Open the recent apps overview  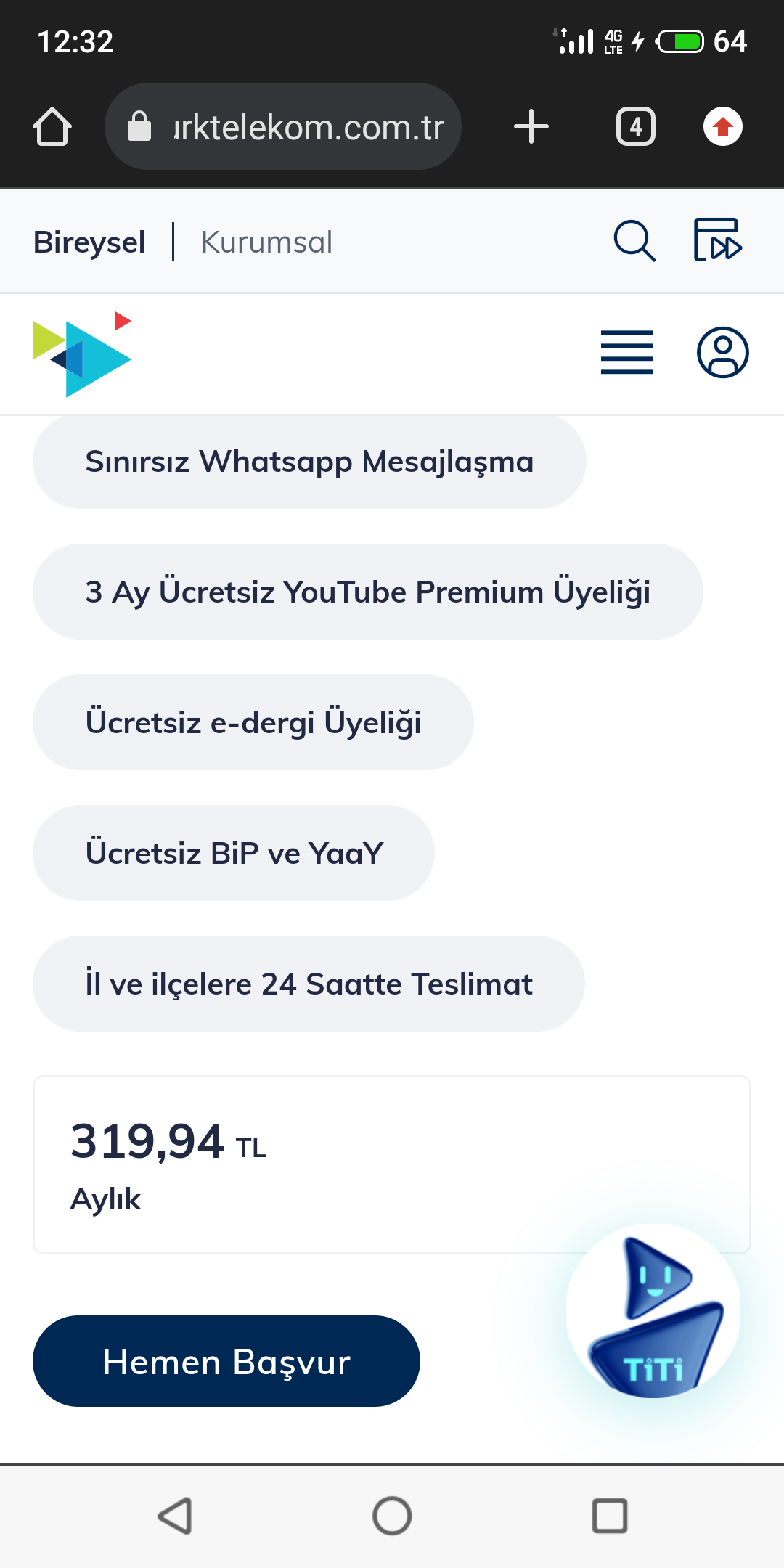[610, 1516]
